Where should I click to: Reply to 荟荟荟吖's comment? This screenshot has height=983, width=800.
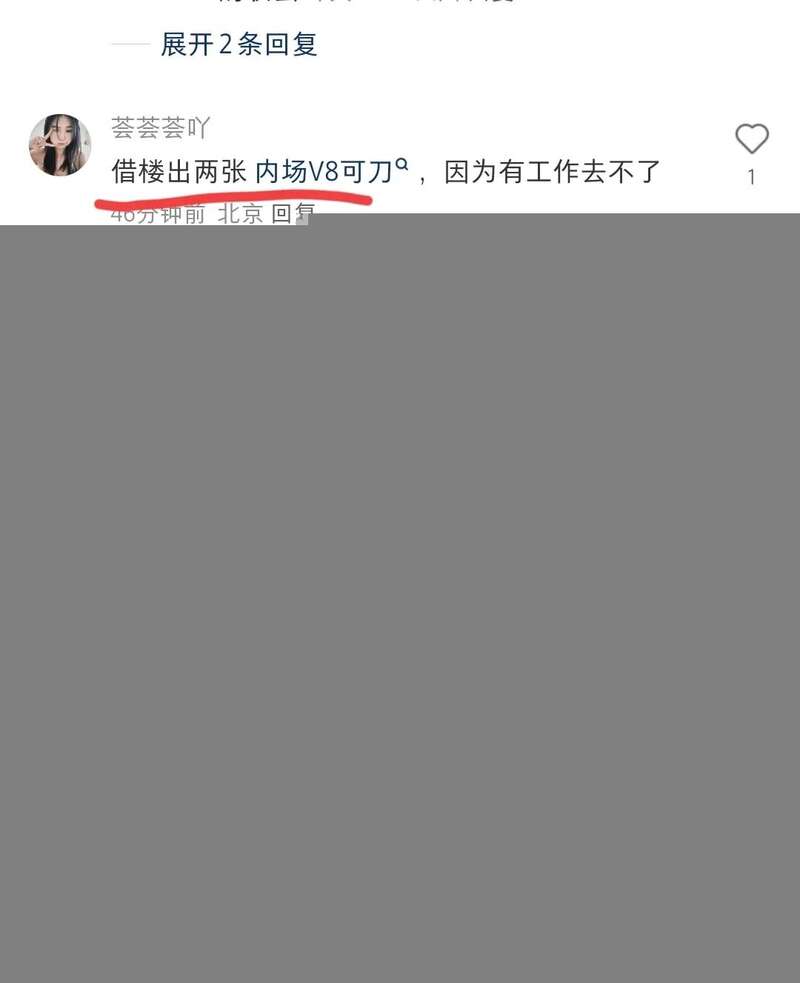(x=293, y=213)
